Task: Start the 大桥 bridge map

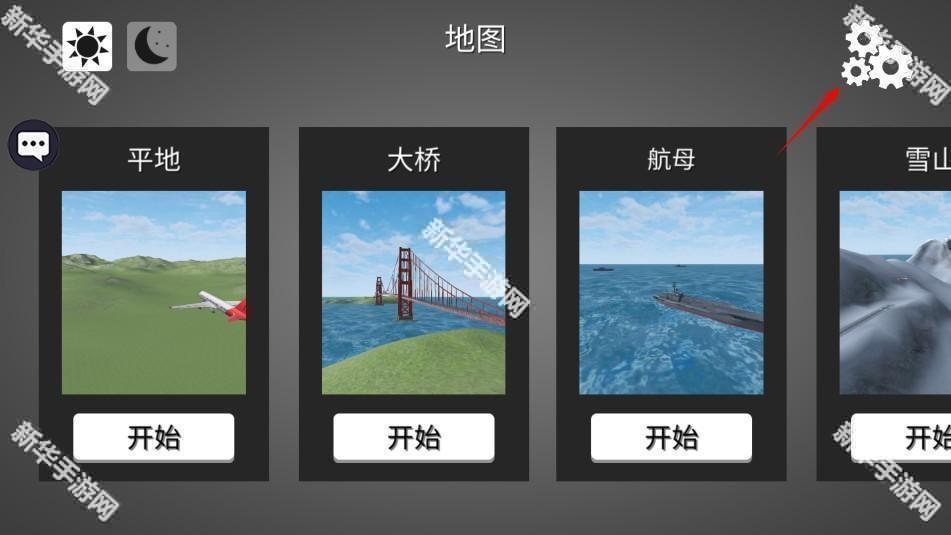Action: [413, 438]
